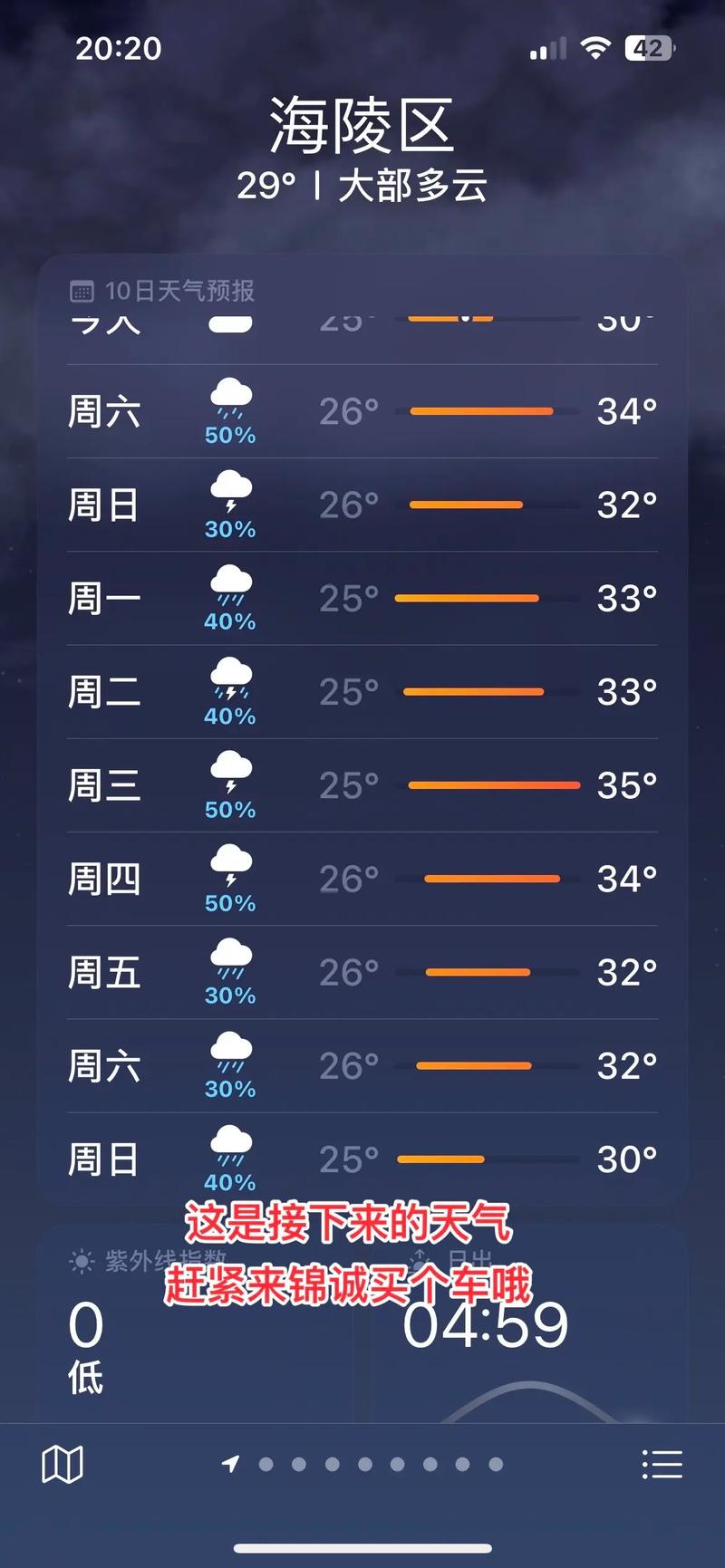Tap the 29° 大部多云 condition text
Screen dimensions: 725x1568
pyautogui.click(x=362, y=188)
